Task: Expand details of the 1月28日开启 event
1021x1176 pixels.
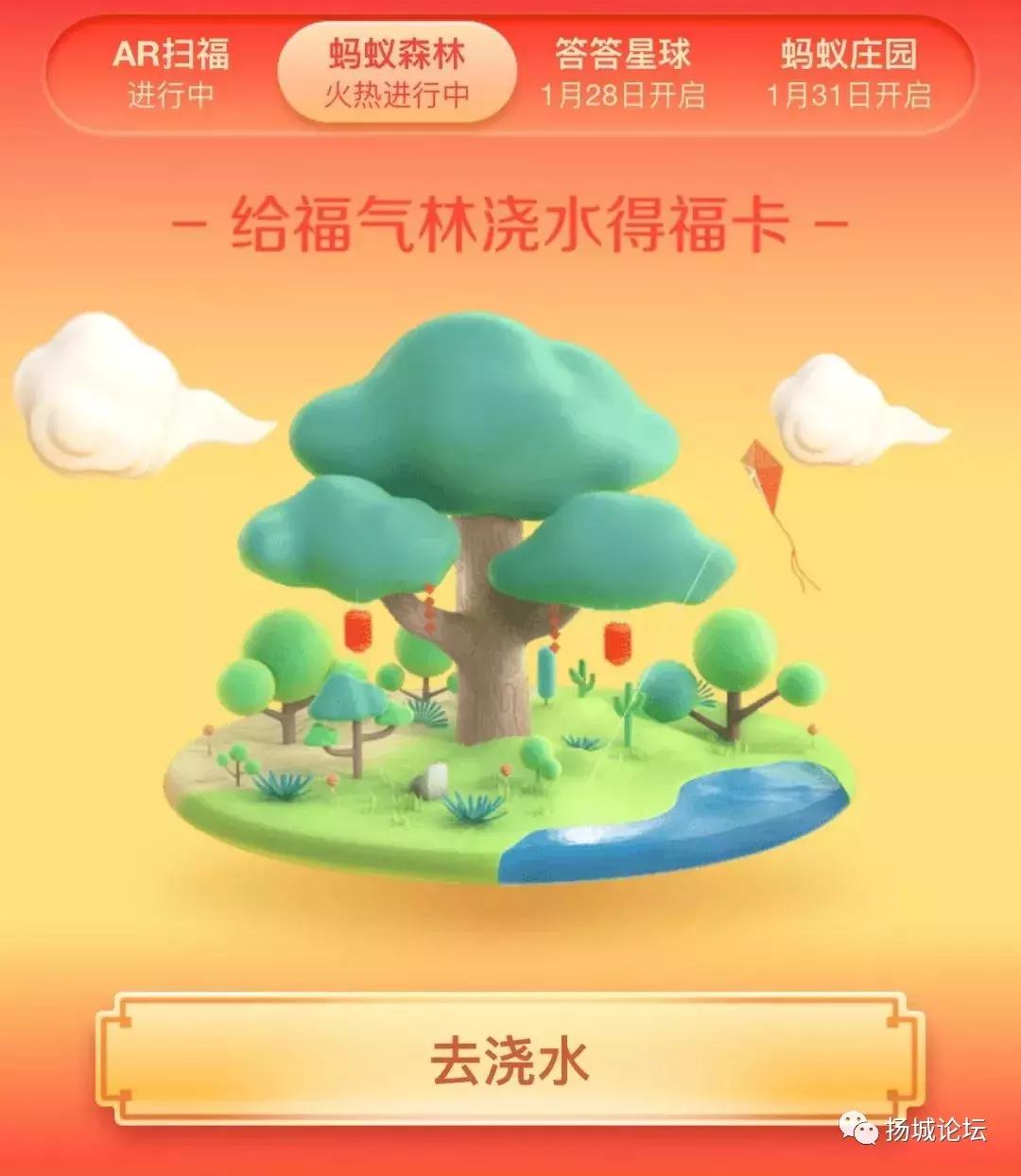Action: [x=626, y=97]
